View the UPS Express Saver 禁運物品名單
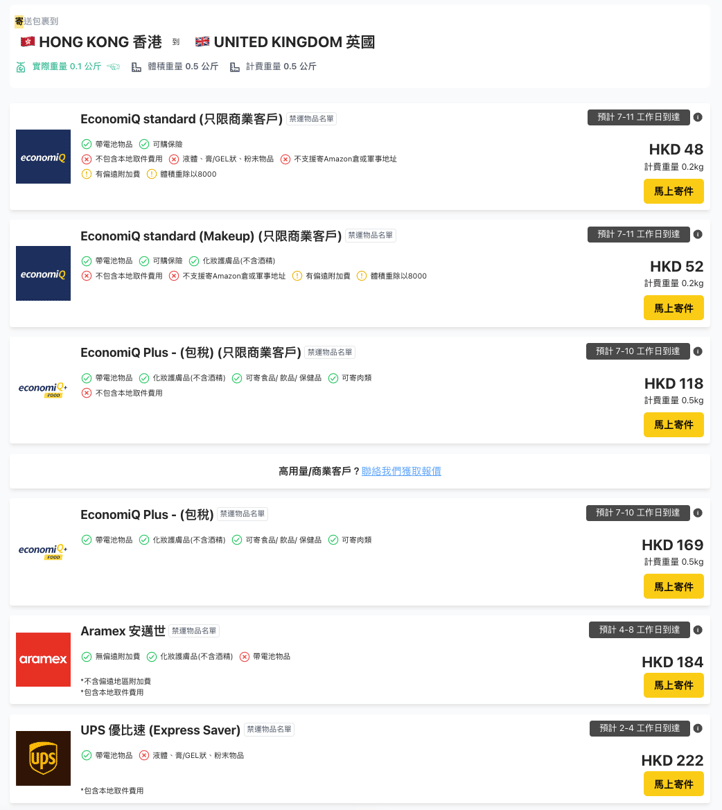Image resolution: width=722 pixels, height=810 pixels. pos(270,730)
